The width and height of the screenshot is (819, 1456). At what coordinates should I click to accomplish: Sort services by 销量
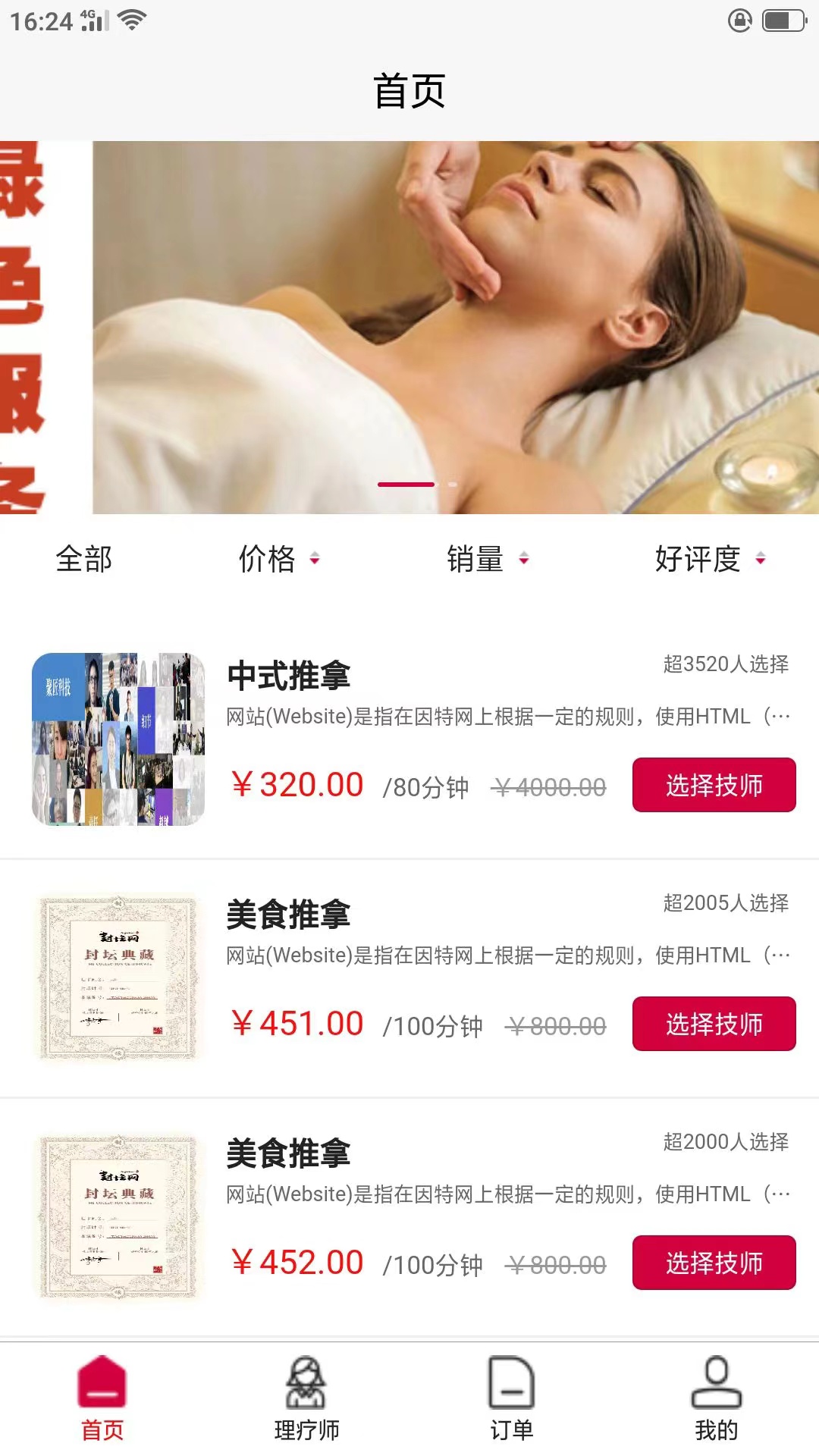tap(487, 560)
